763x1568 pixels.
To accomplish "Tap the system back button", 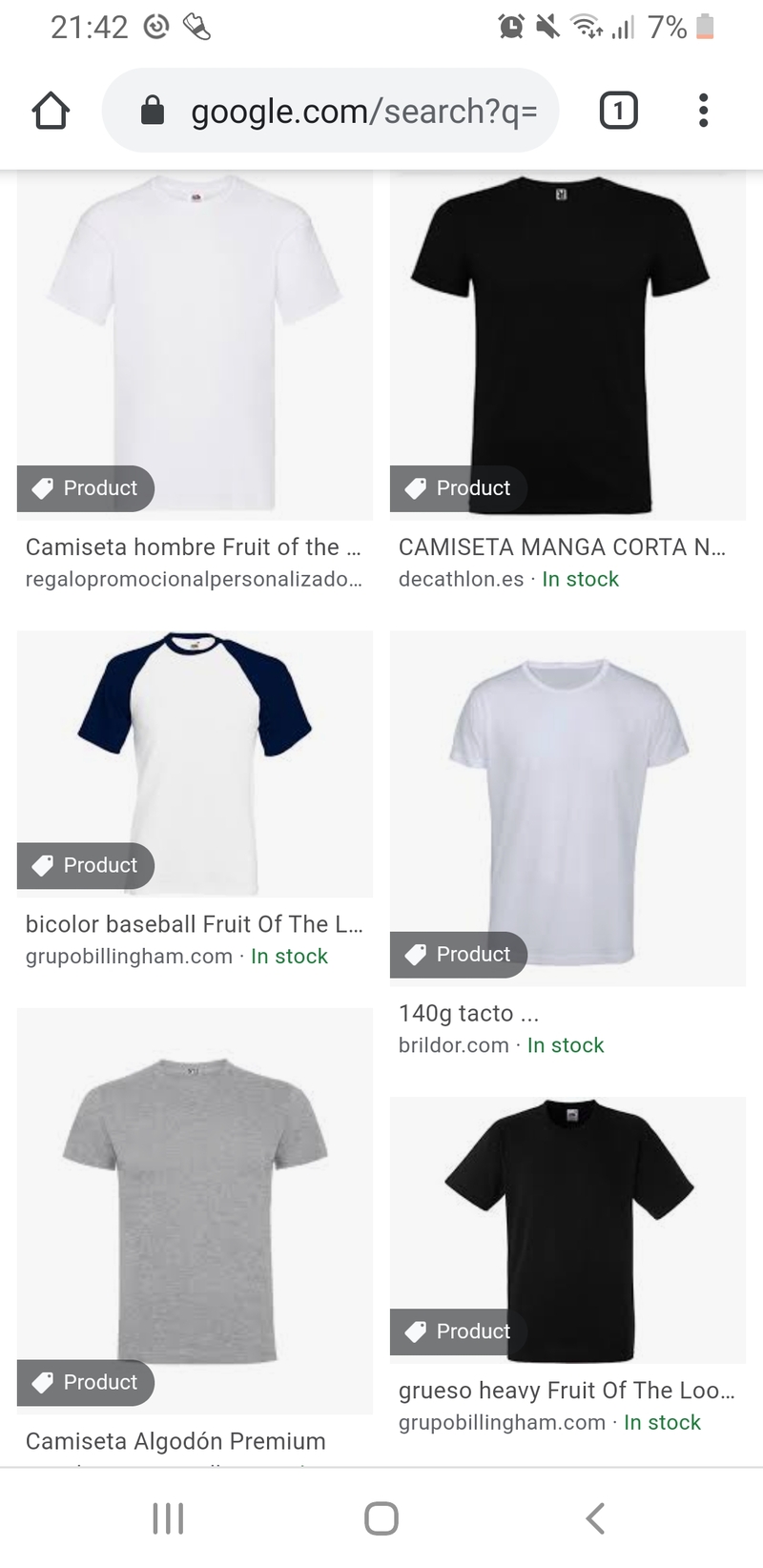I will (595, 1518).
